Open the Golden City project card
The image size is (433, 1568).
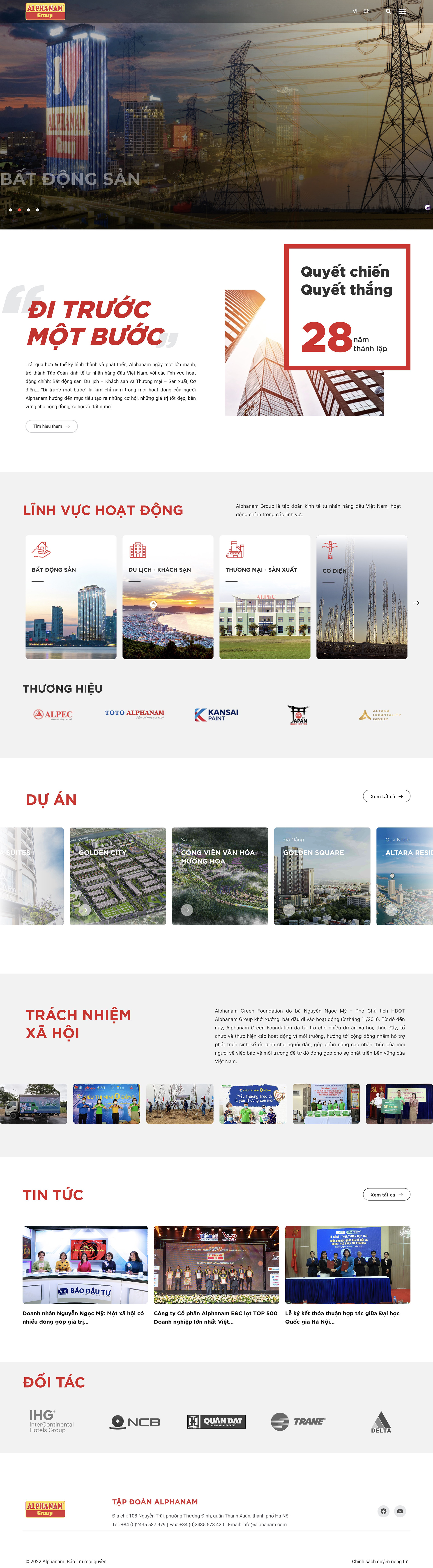(x=117, y=876)
